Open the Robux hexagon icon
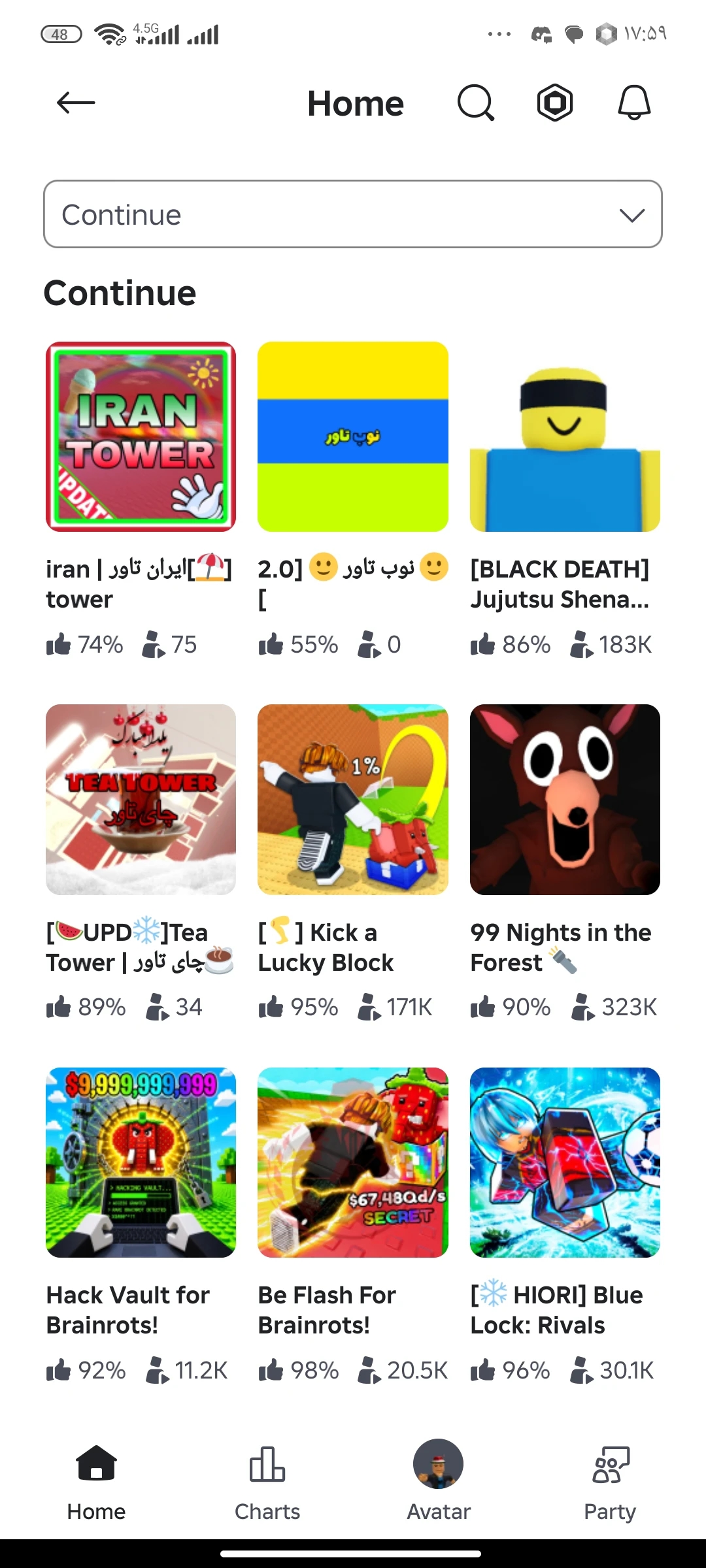Screen dimensions: 706x1568 click(555, 103)
